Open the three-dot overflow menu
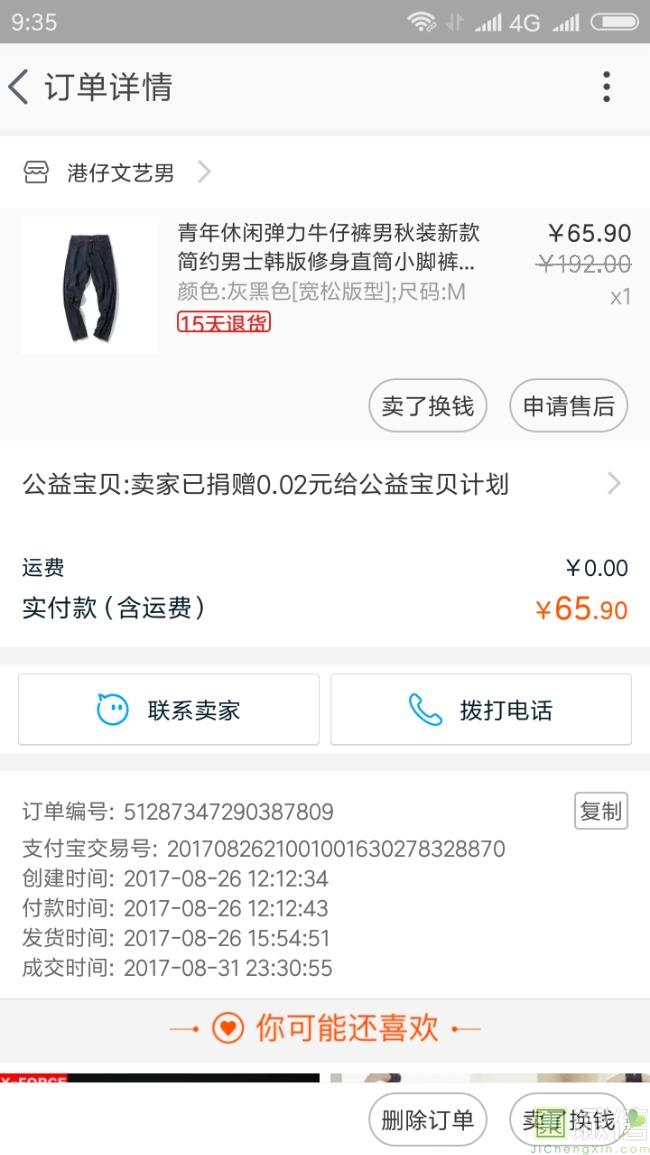Screen dimensions: 650x1155 pyautogui.click(x=606, y=87)
